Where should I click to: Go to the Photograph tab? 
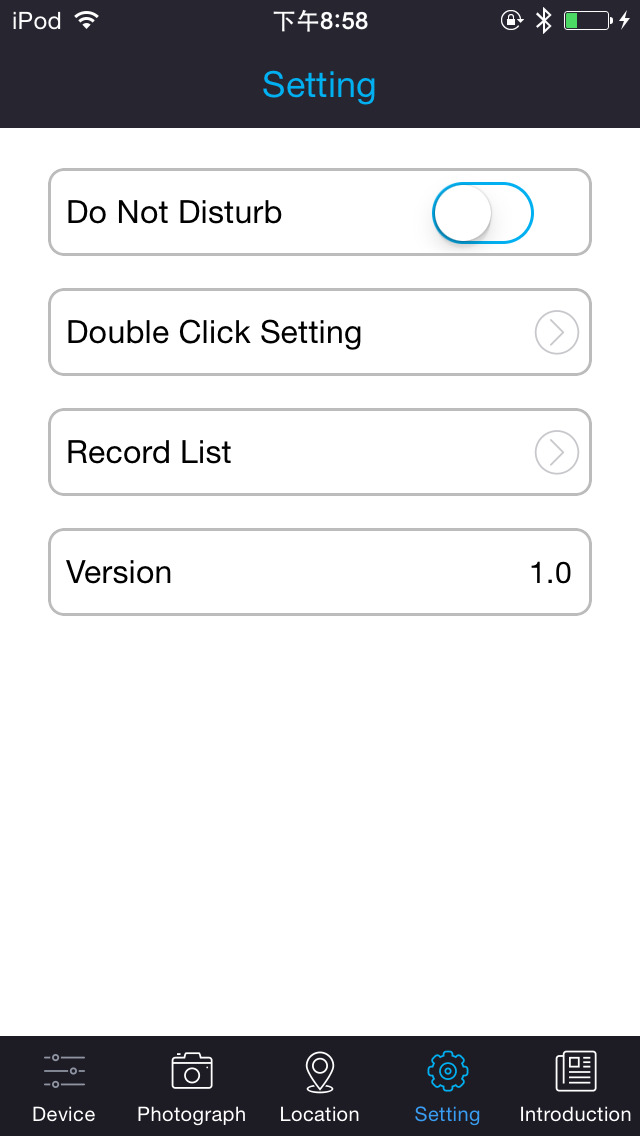click(x=191, y=1086)
